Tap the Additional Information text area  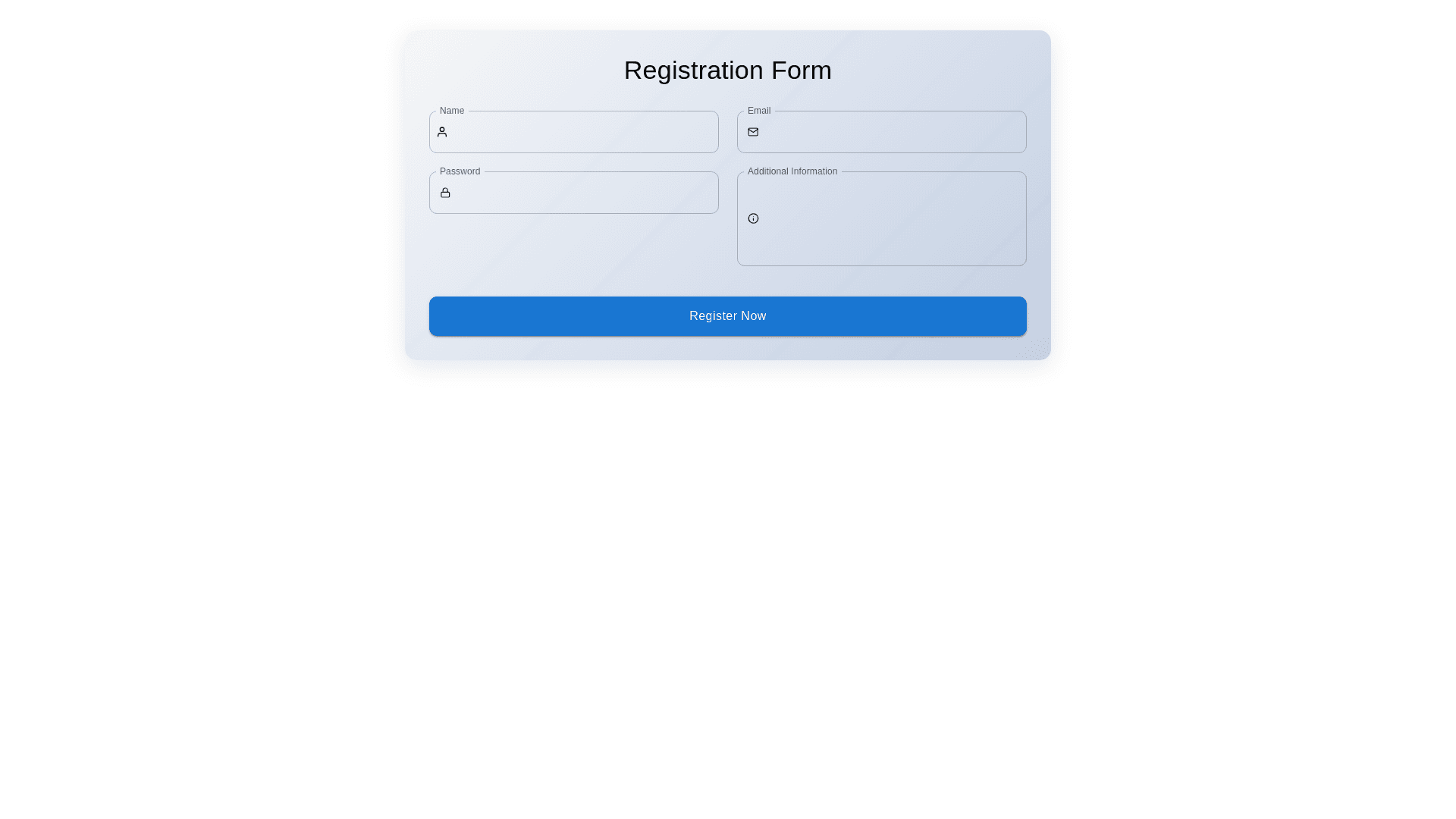[x=890, y=218]
